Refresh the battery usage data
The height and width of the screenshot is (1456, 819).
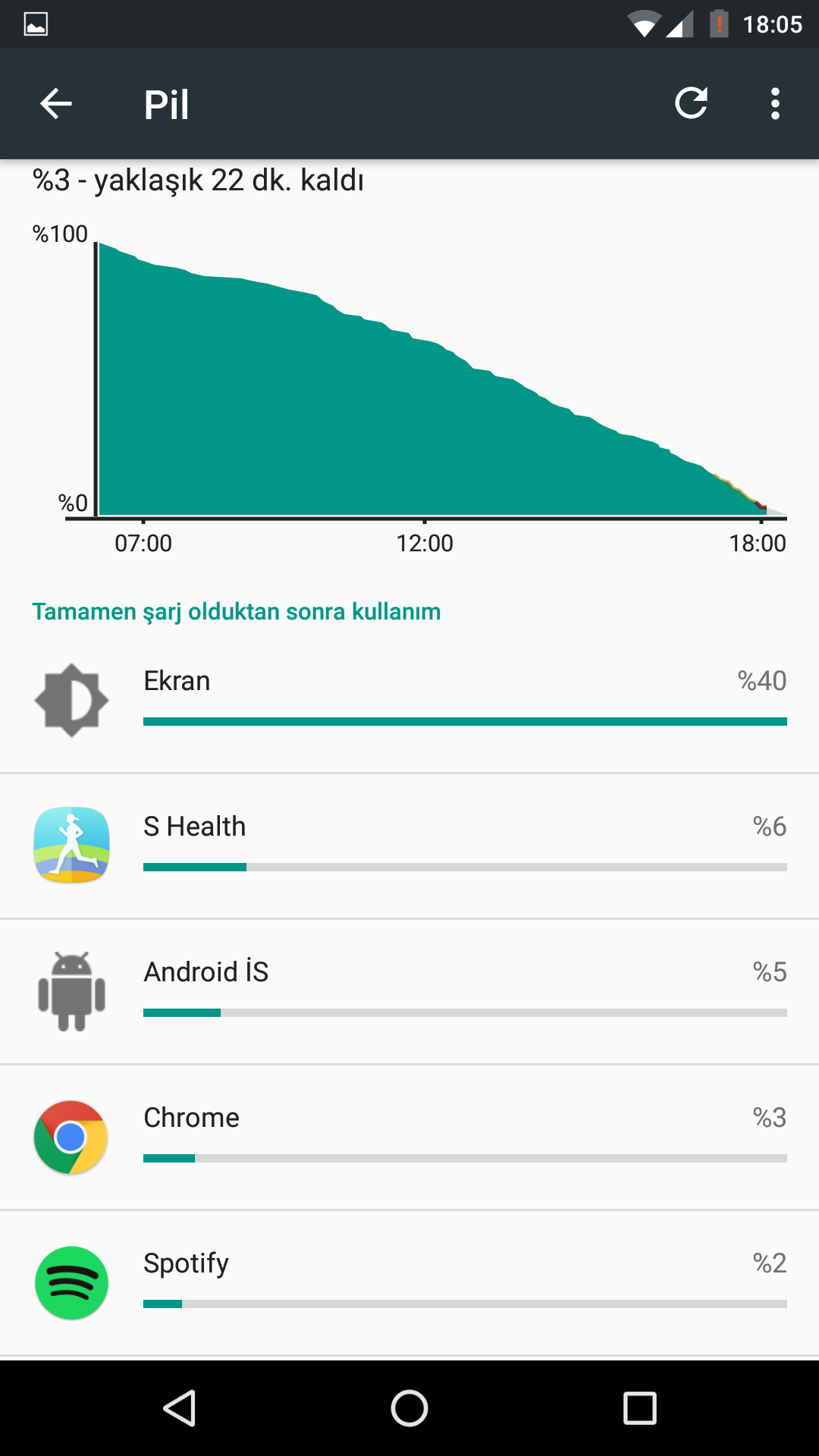tap(691, 104)
